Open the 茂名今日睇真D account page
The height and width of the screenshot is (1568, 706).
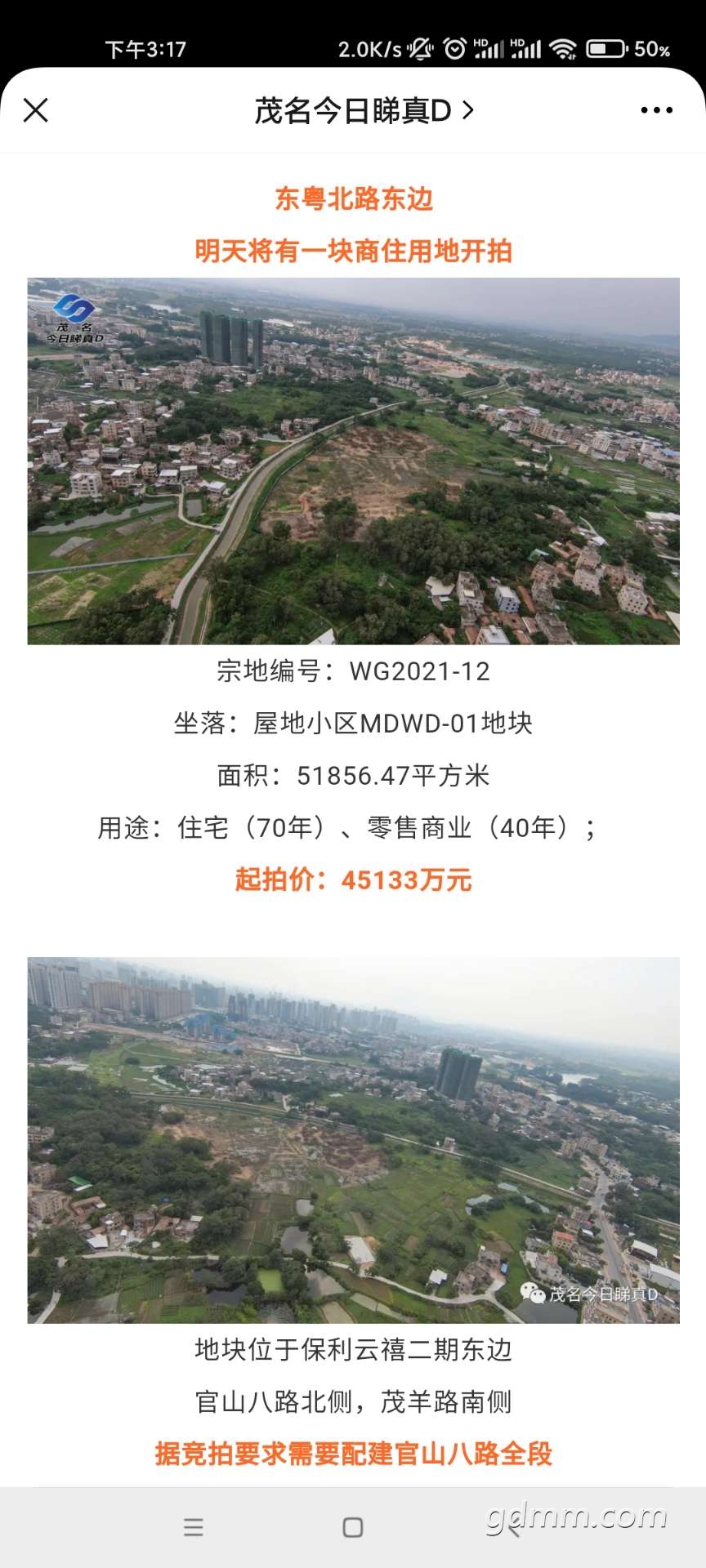[x=364, y=110]
